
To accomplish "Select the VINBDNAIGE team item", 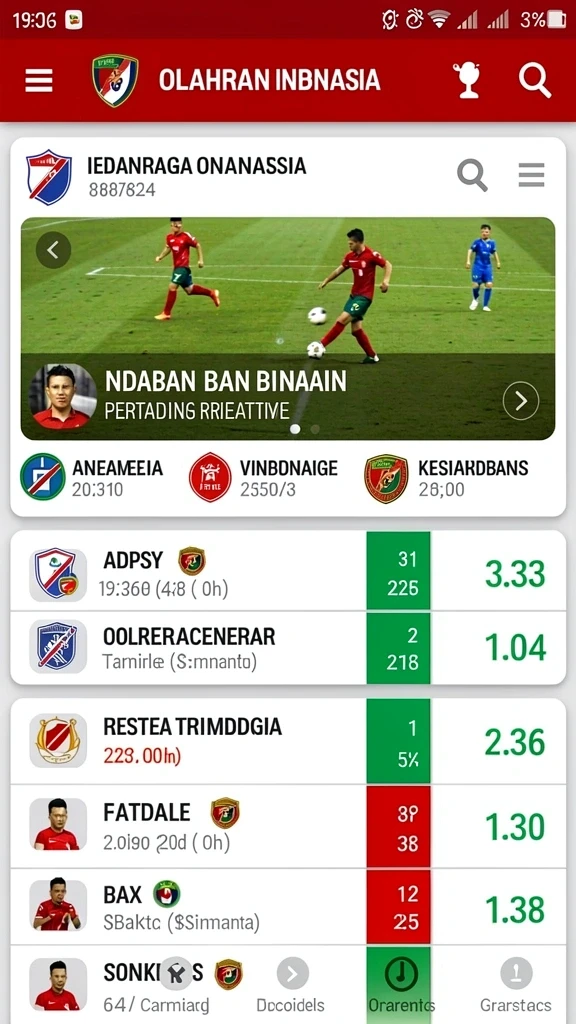I will coord(264,478).
